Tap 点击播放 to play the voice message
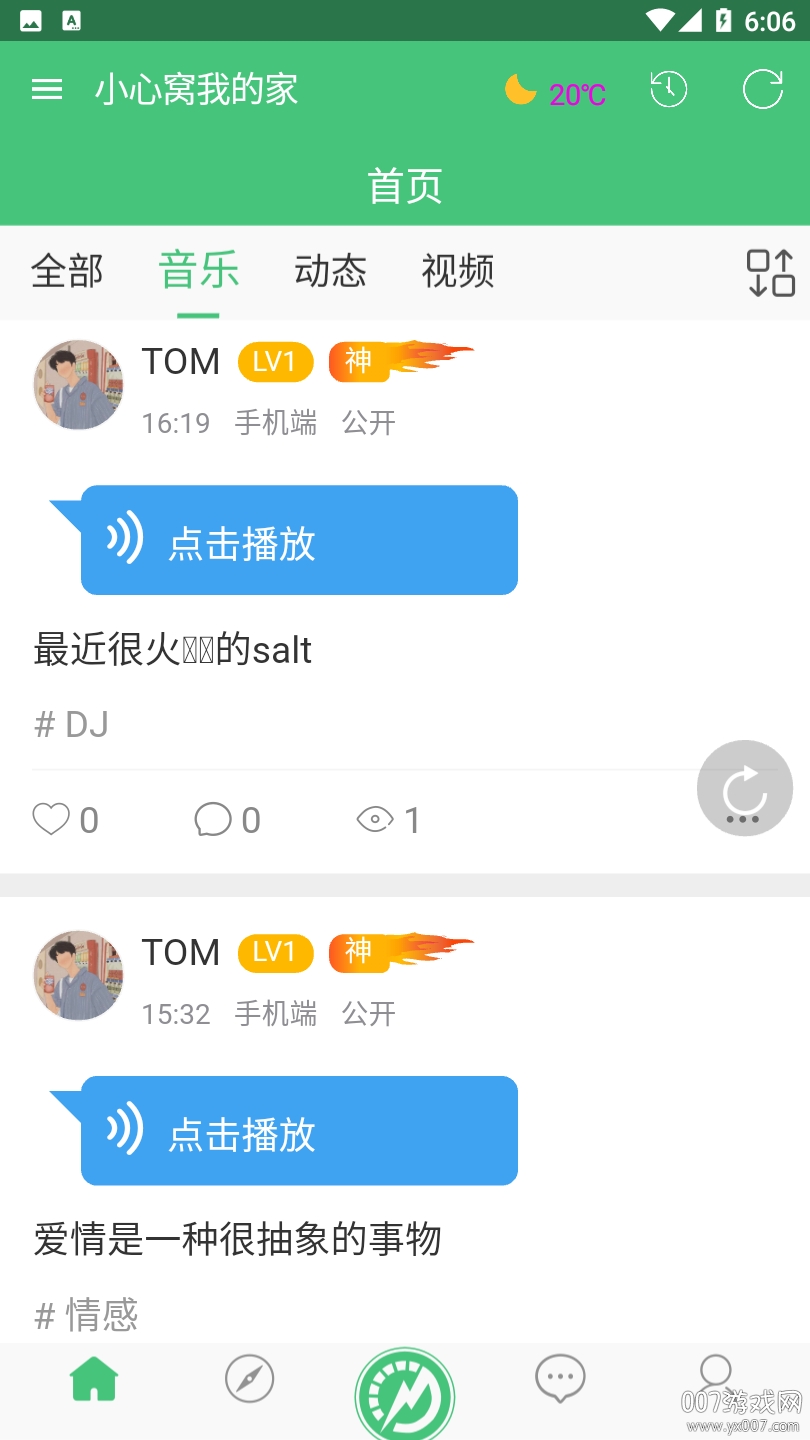This screenshot has height=1440, width=810. click(x=298, y=540)
